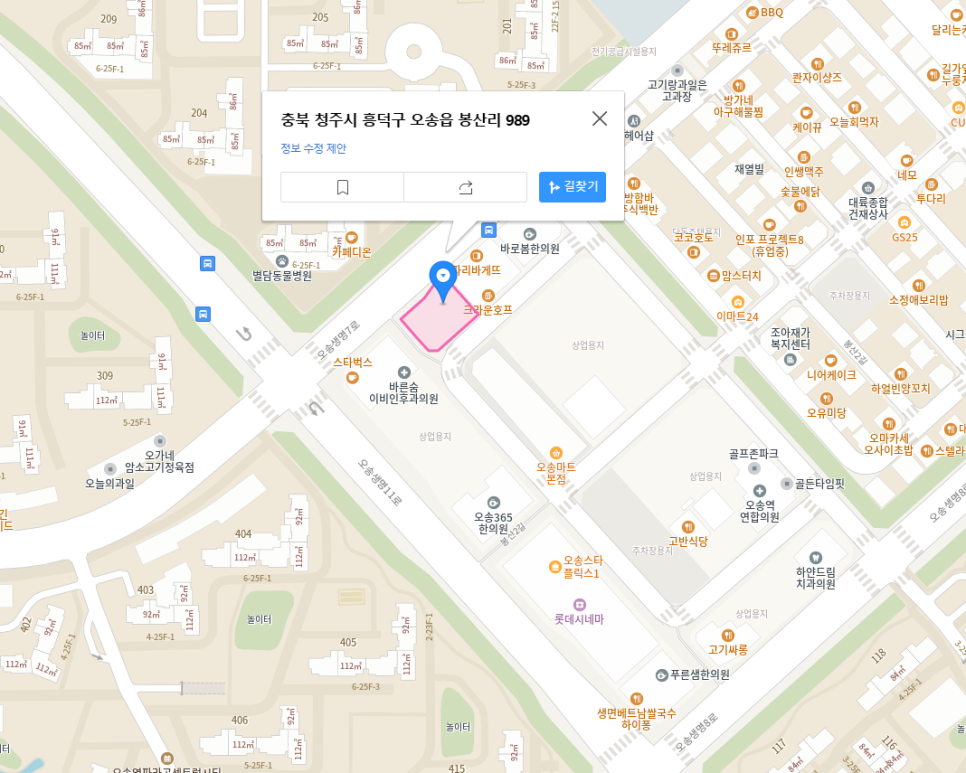Open 정보 수정 제안 link
Screen dimensions: 966x773
(313, 148)
